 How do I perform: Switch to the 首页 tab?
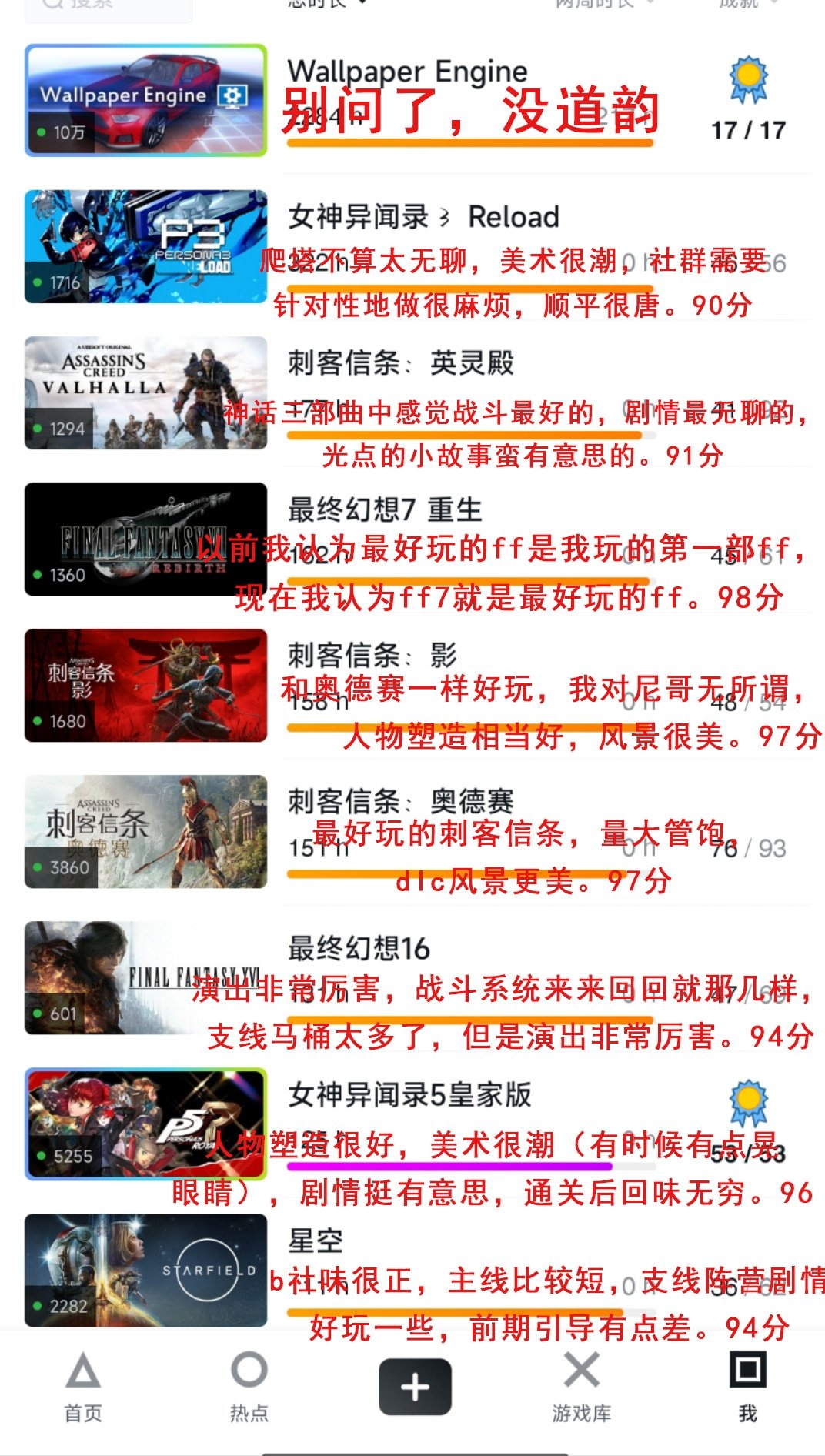[83, 1388]
